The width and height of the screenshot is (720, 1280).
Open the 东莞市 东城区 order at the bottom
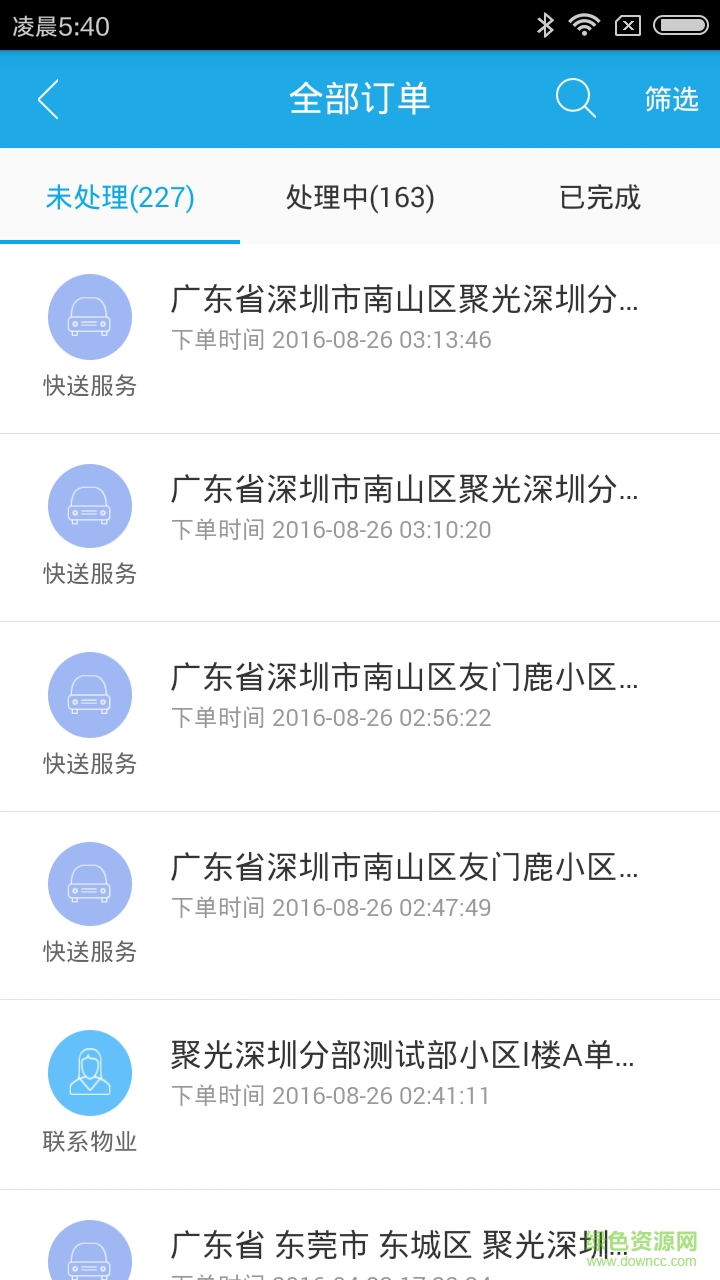tap(400, 1245)
